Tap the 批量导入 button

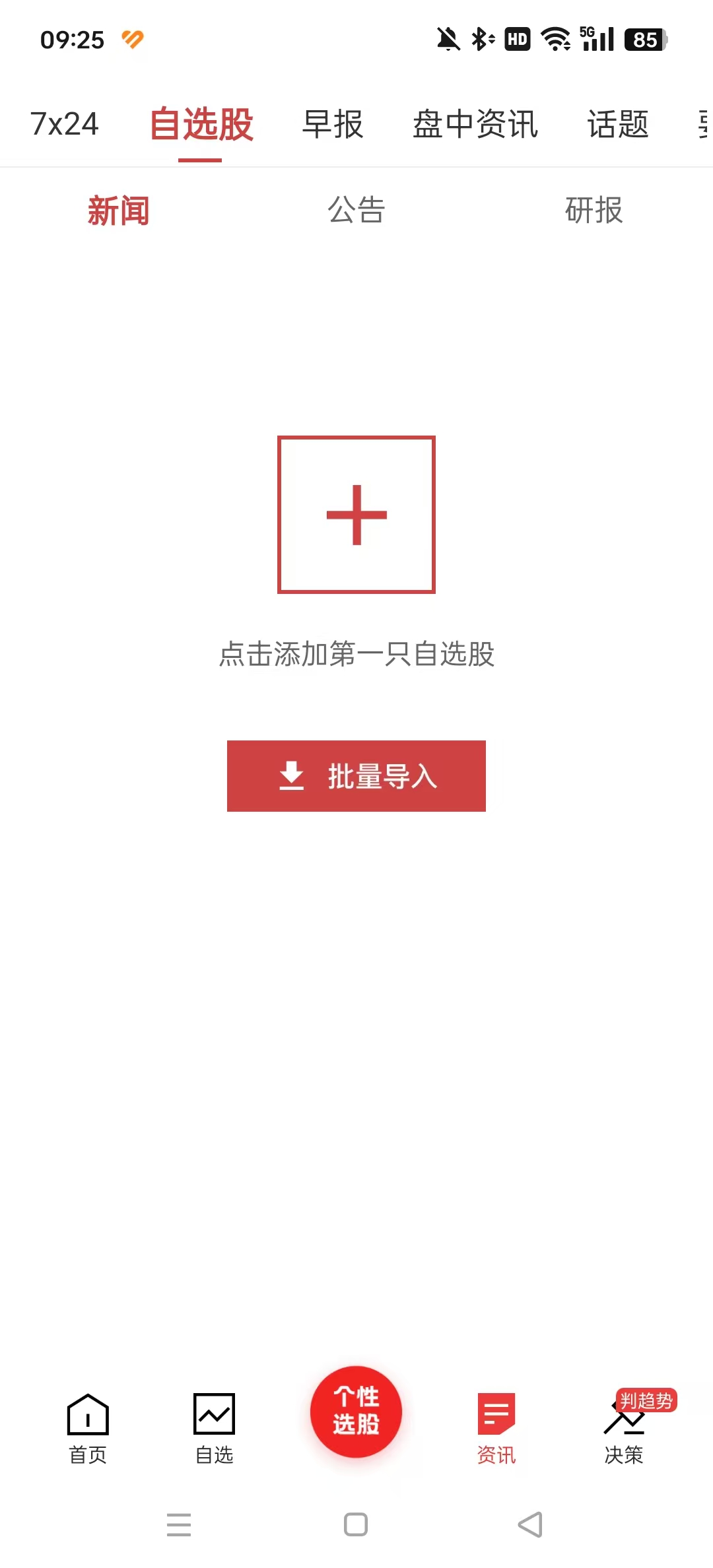(356, 776)
